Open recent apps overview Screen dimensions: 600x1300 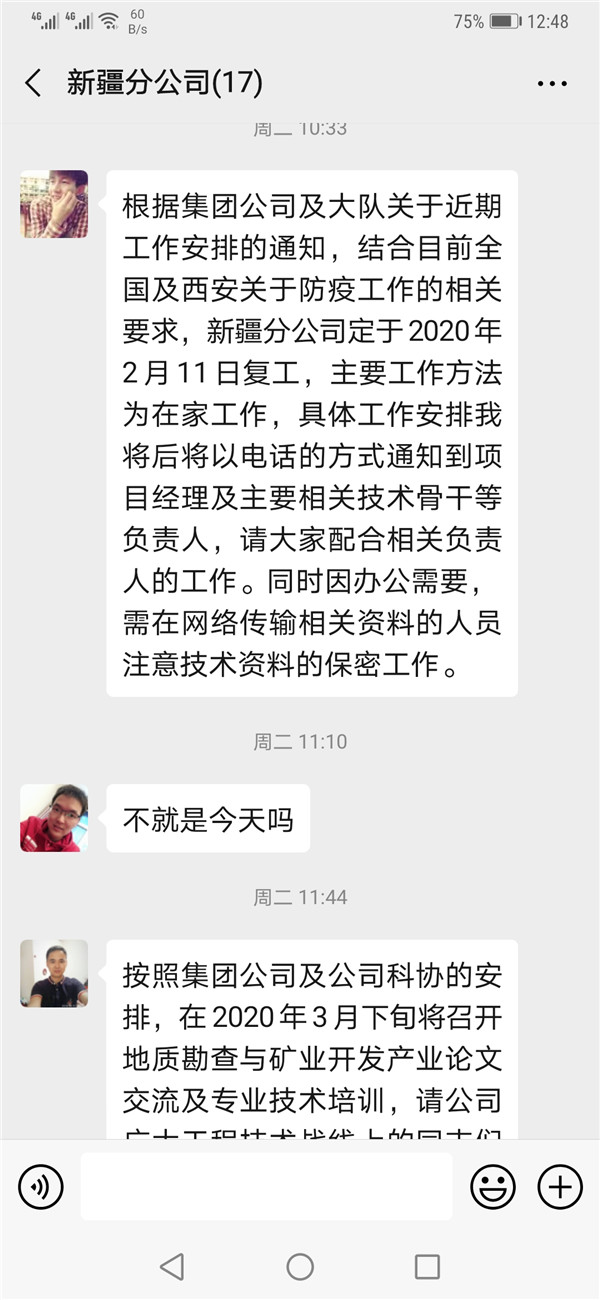pos(427,1267)
